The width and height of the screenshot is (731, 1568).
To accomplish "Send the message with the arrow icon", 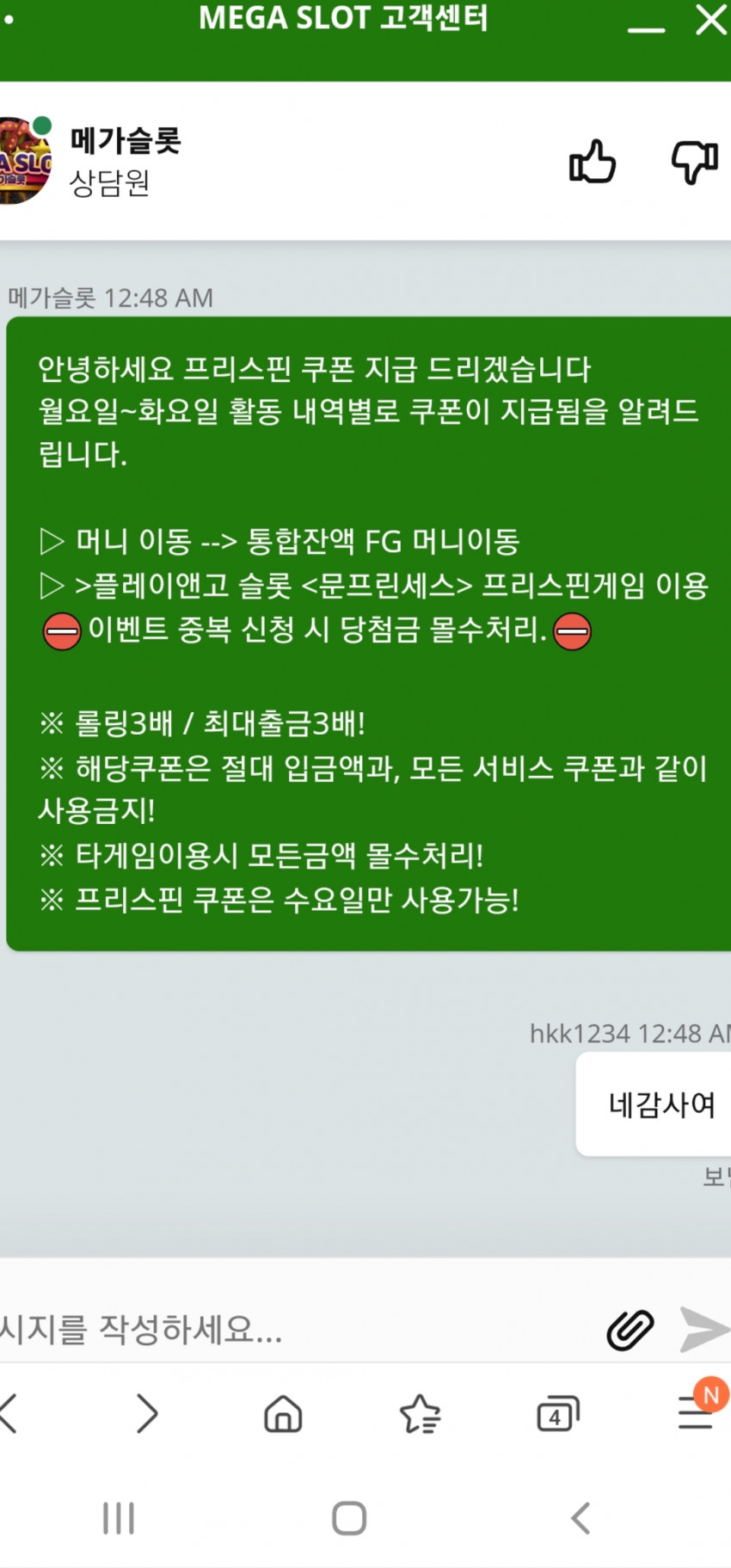I will [704, 1330].
